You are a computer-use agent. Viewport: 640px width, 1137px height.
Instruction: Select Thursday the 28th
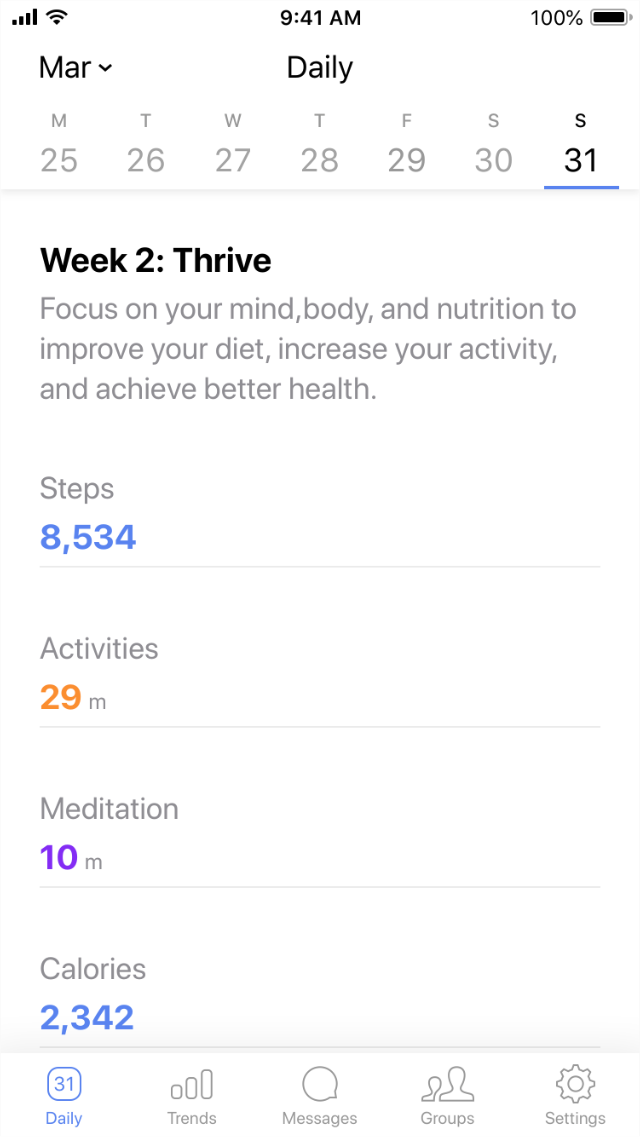pos(320,147)
